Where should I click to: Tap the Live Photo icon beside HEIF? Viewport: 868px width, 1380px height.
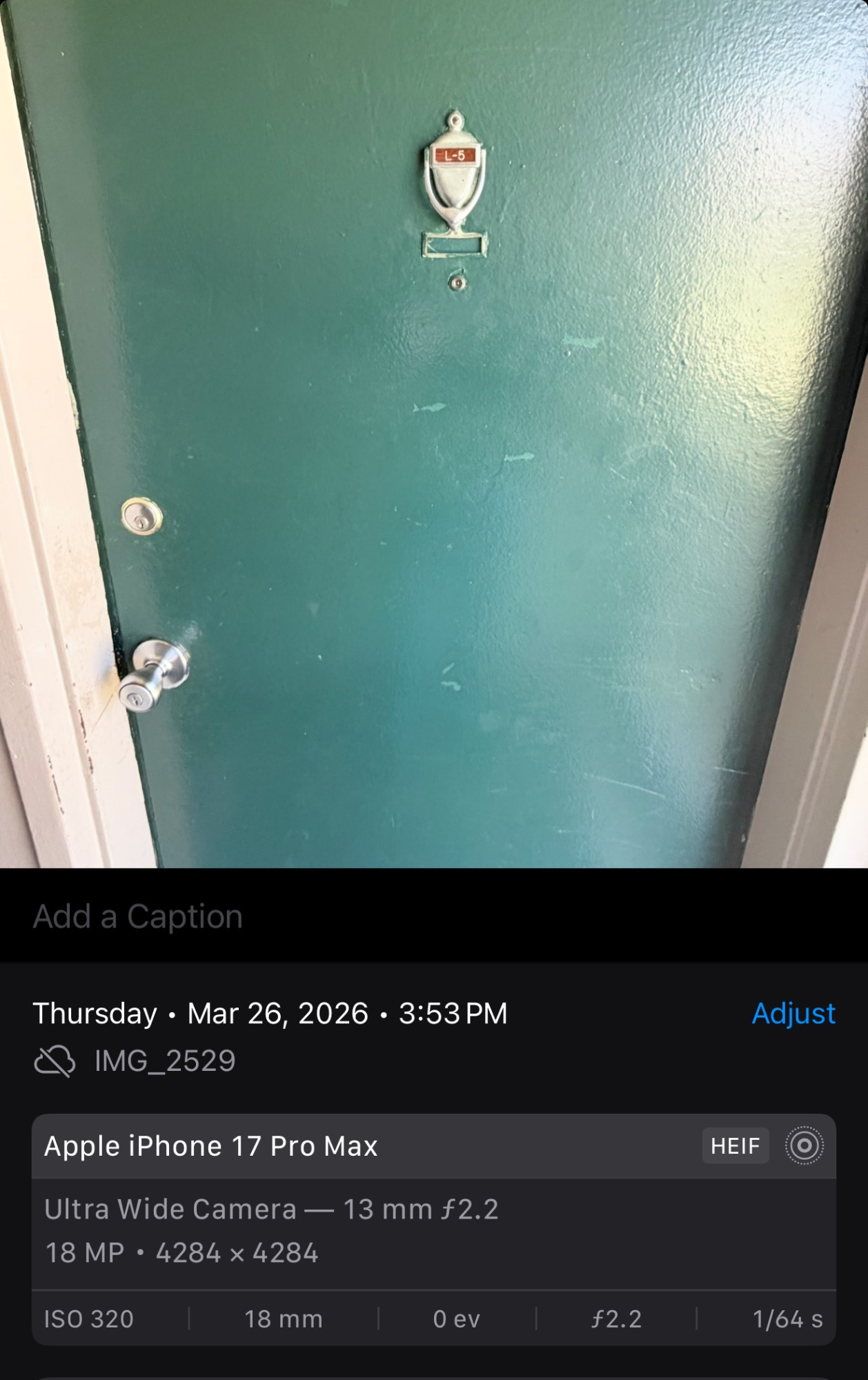pyautogui.click(x=804, y=1146)
